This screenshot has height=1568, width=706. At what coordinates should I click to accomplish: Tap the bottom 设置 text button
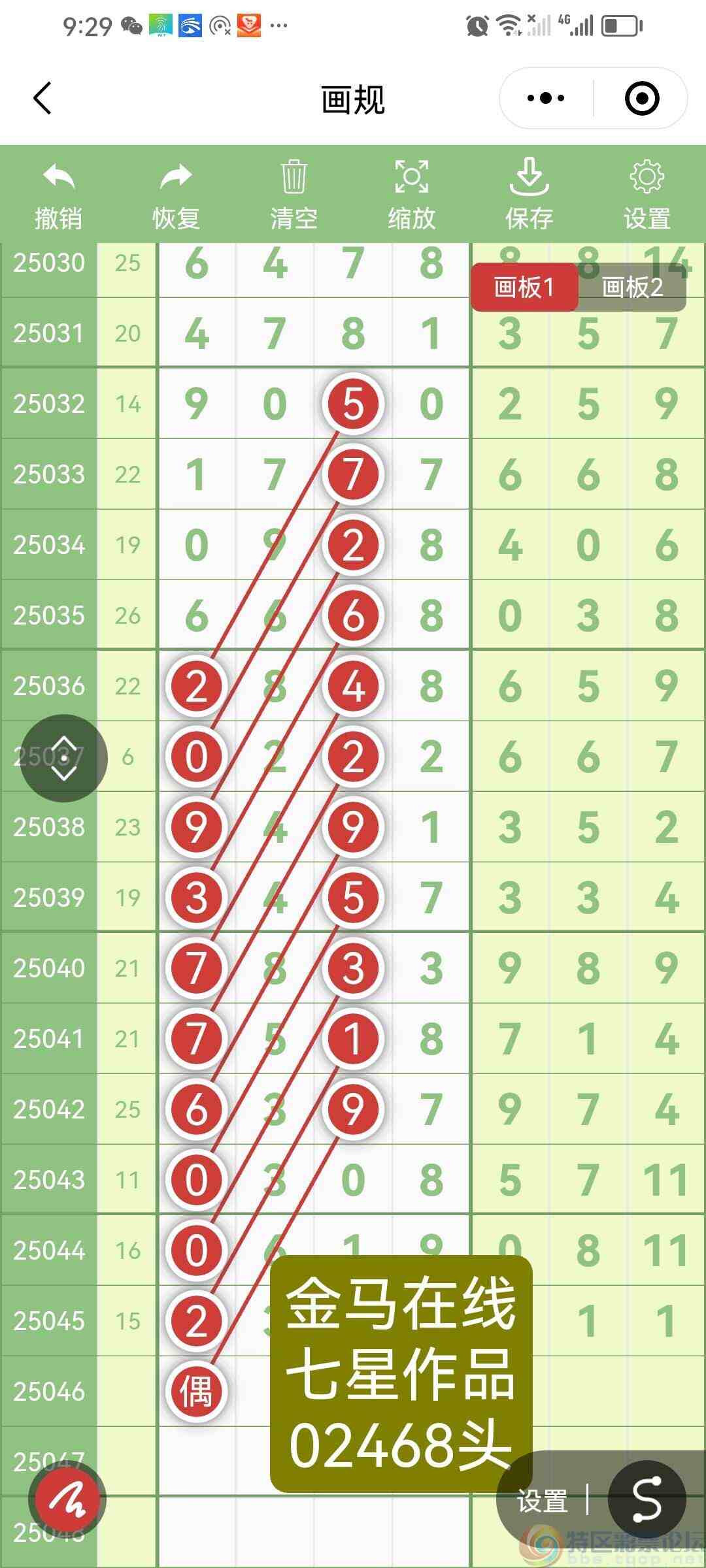tap(544, 1499)
